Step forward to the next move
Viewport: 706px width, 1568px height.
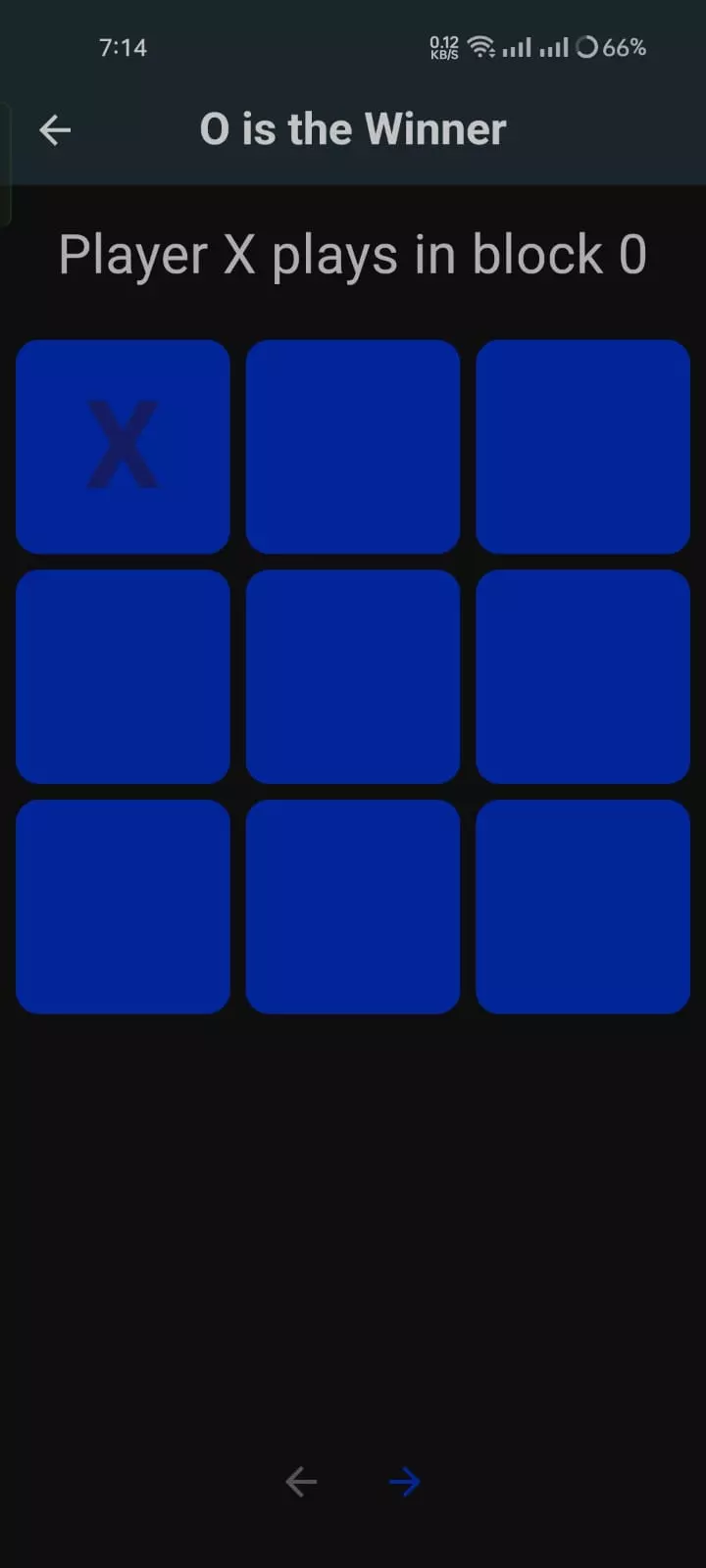click(405, 1482)
